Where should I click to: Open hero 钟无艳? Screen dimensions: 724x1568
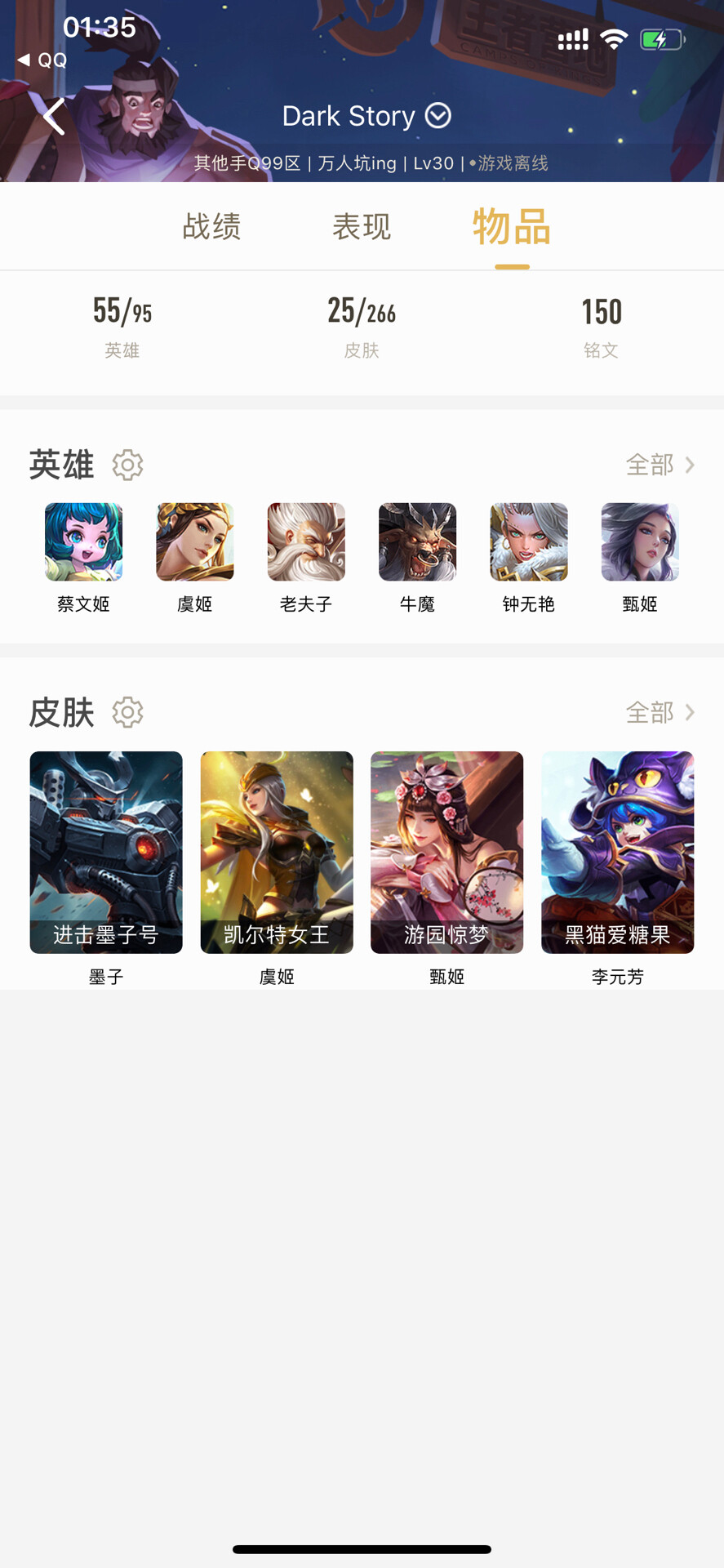[x=528, y=542]
